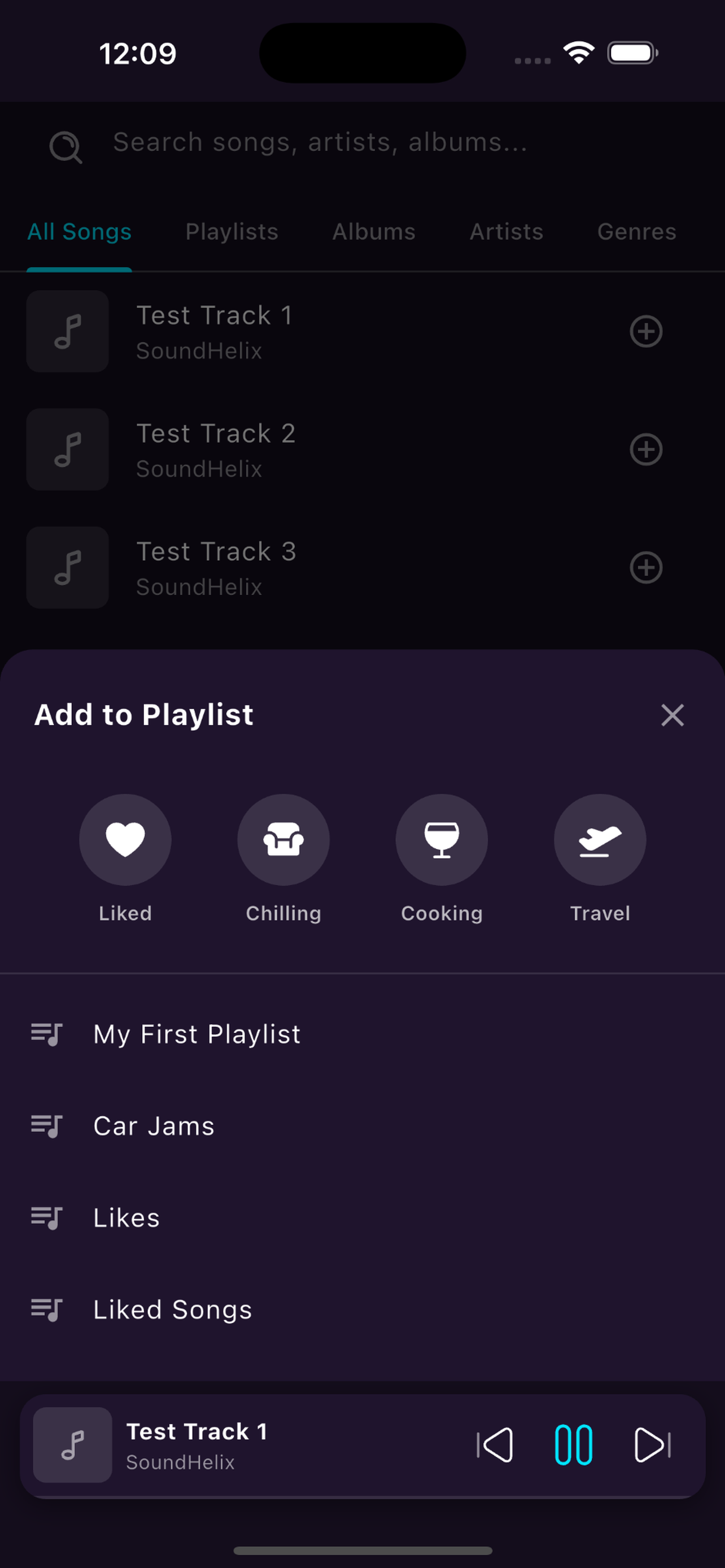The width and height of the screenshot is (725, 1568).
Task: Open the Genres tab
Action: (x=636, y=232)
